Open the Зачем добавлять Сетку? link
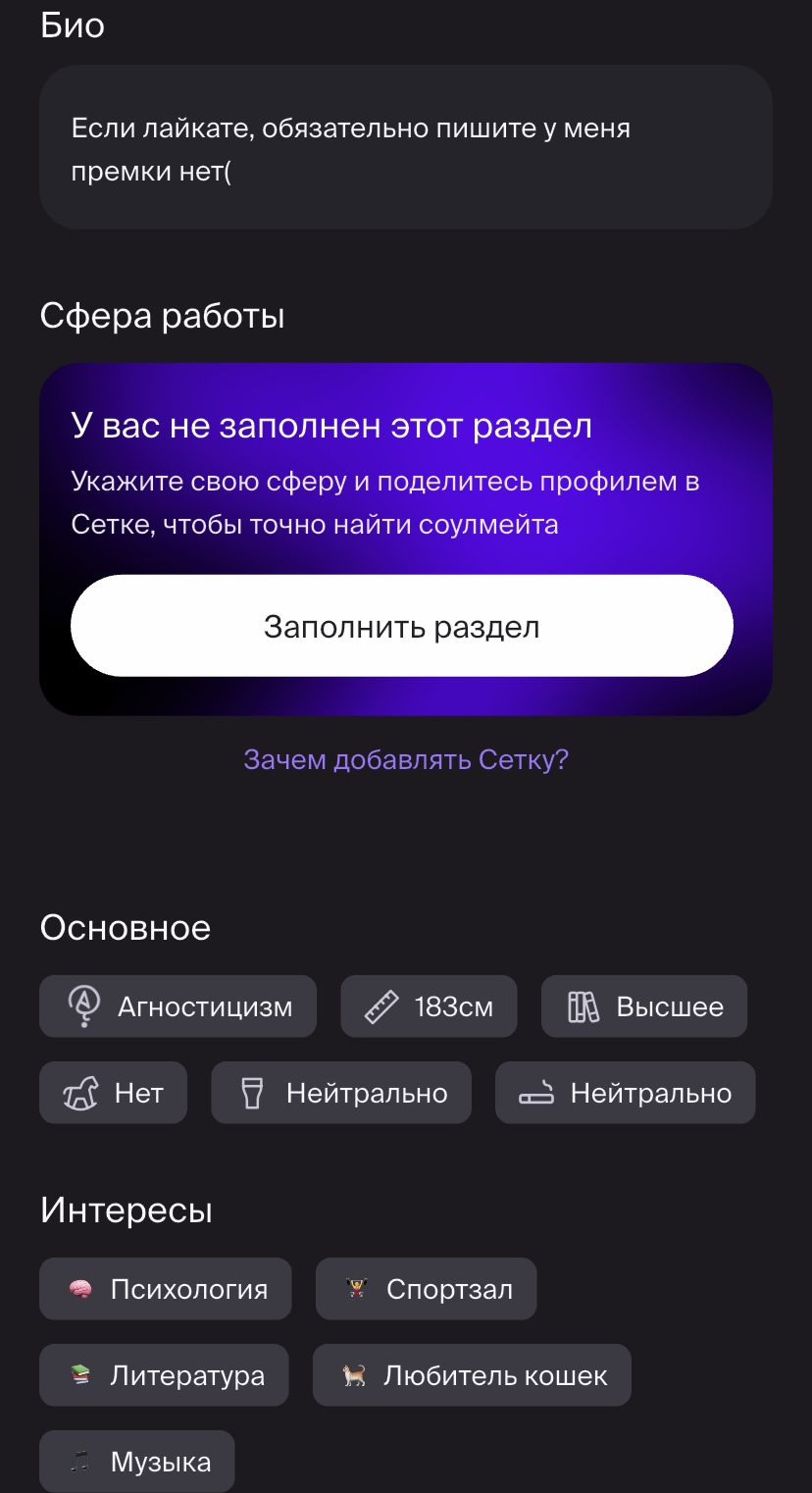The height and width of the screenshot is (1493, 812). [x=406, y=759]
